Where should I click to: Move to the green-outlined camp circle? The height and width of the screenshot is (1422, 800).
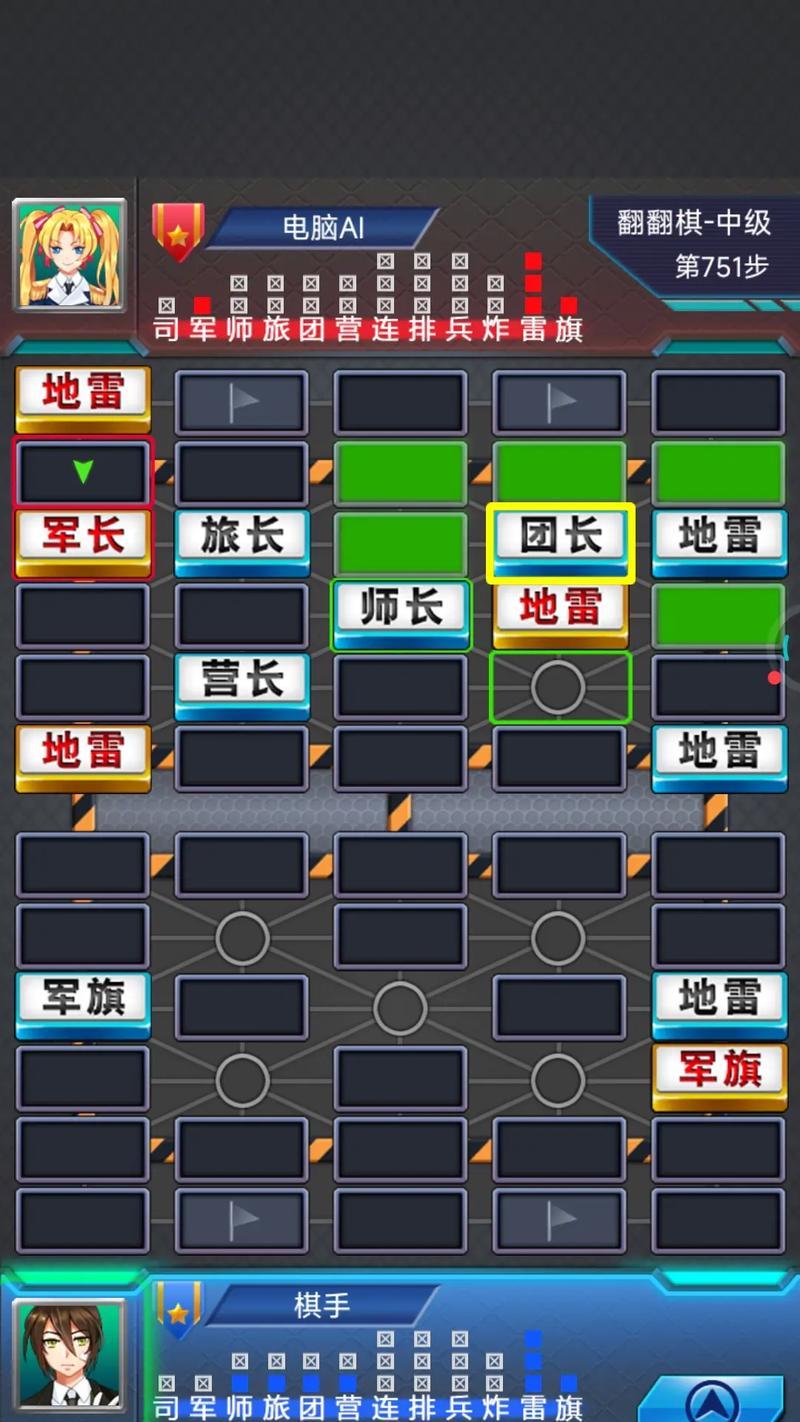pyautogui.click(x=559, y=686)
